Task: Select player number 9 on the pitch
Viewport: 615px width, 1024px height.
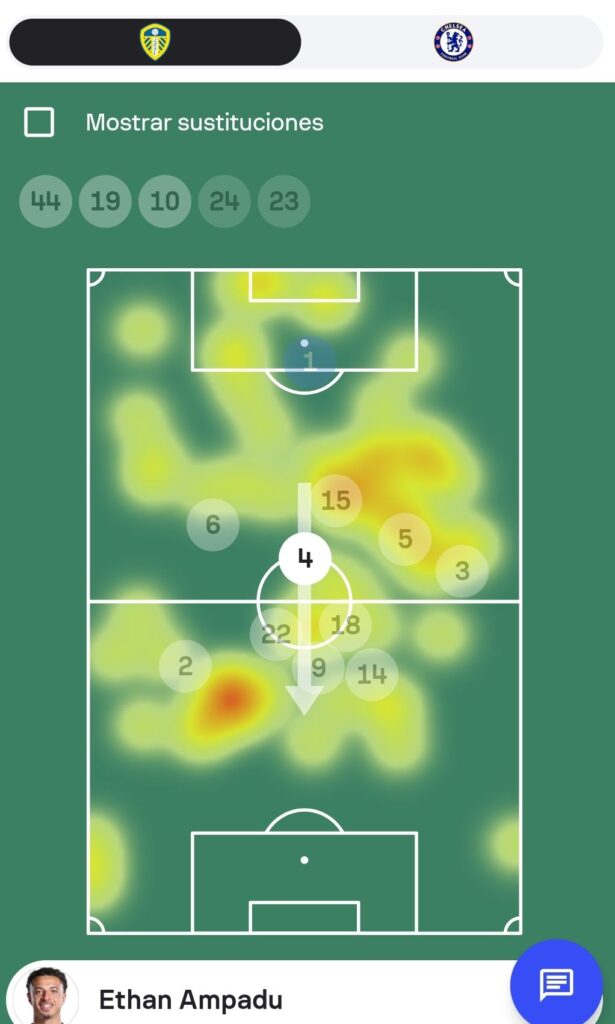Action: (x=317, y=668)
